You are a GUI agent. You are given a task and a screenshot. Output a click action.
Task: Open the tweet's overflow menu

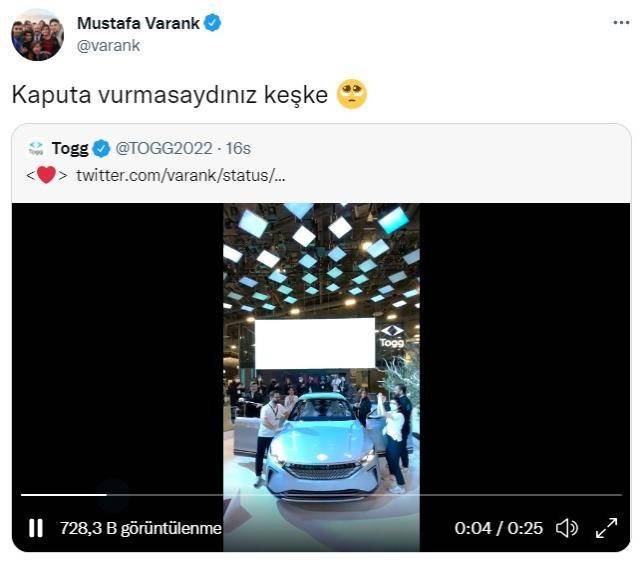click(x=620, y=22)
